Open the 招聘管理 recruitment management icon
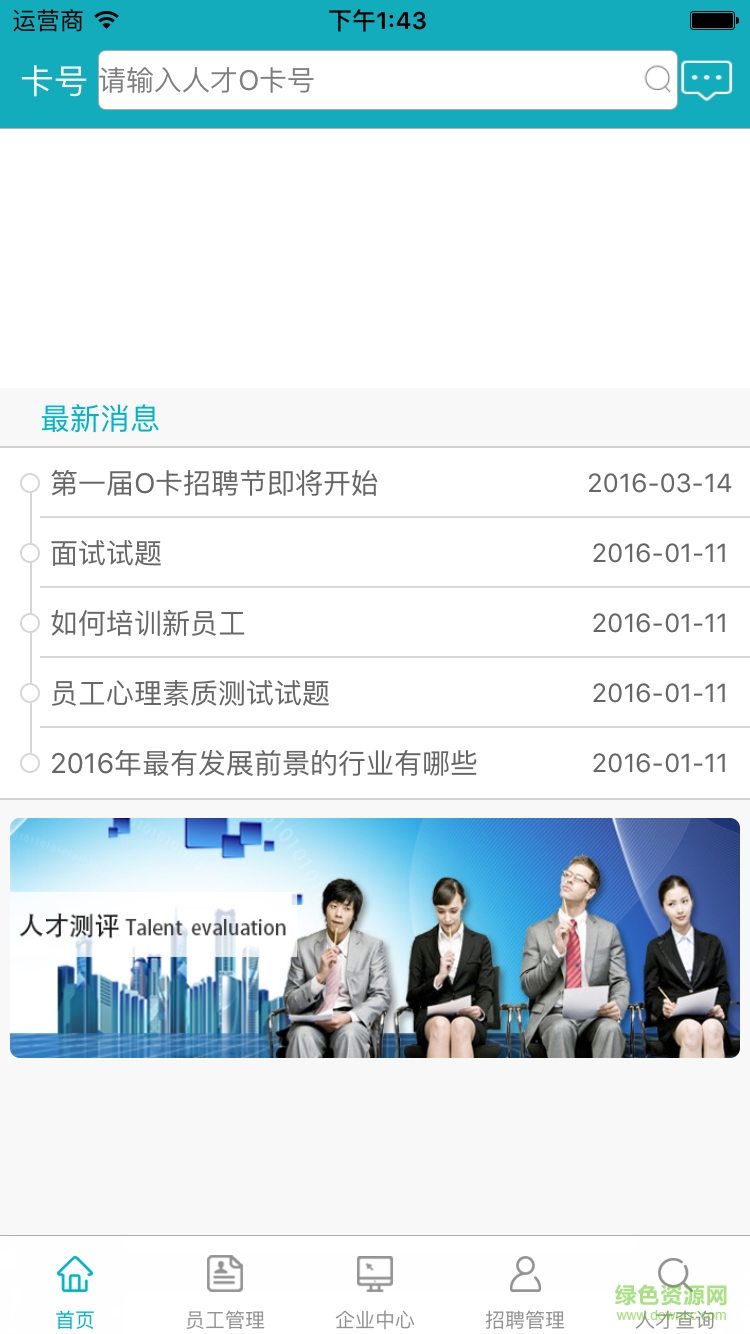The height and width of the screenshot is (1334, 750). tap(525, 1272)
